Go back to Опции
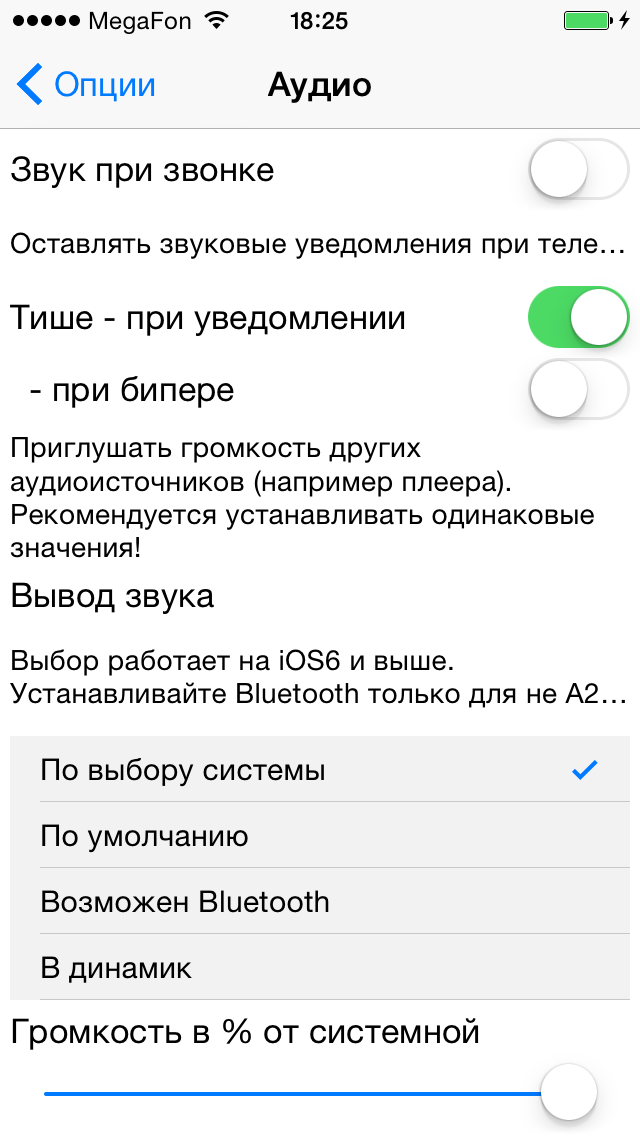 (87, 85)
